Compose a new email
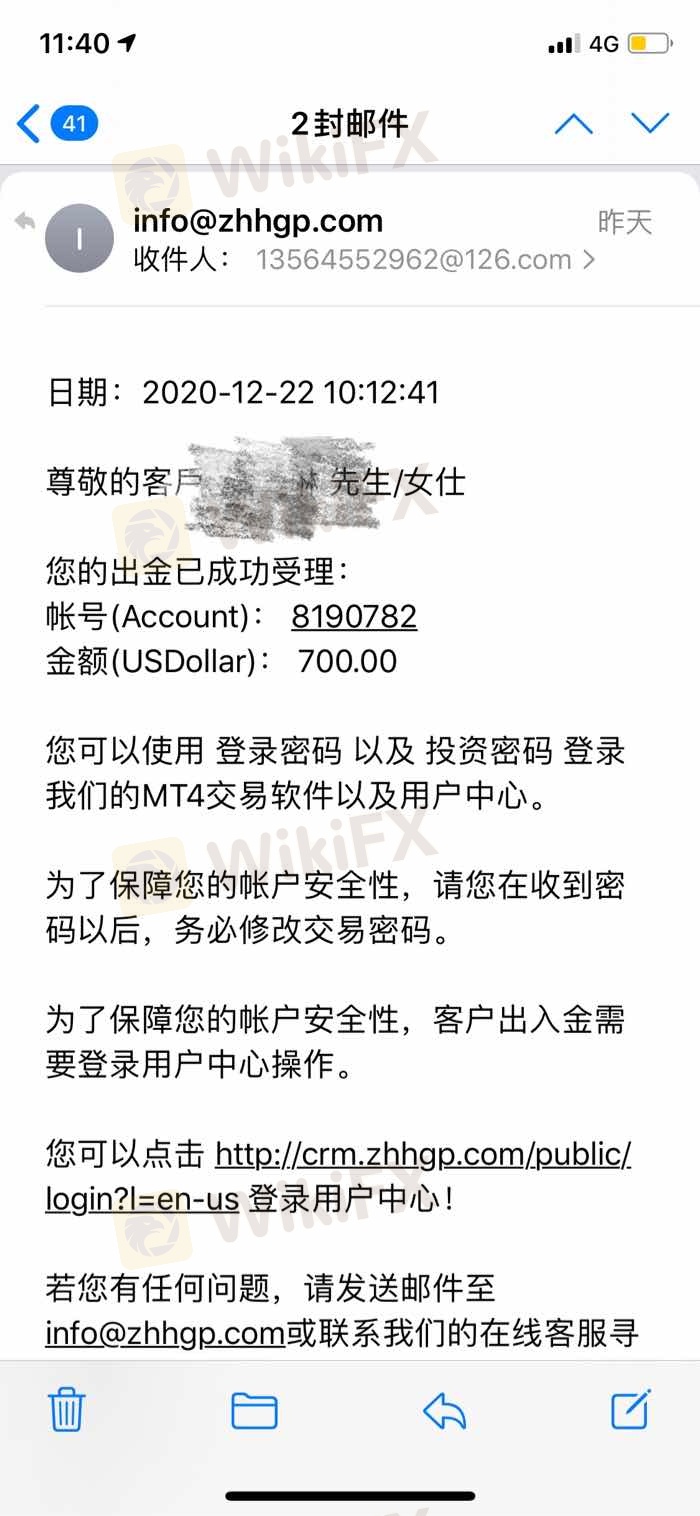This screenshot has height=1516, width=700. click(632, 1409)
